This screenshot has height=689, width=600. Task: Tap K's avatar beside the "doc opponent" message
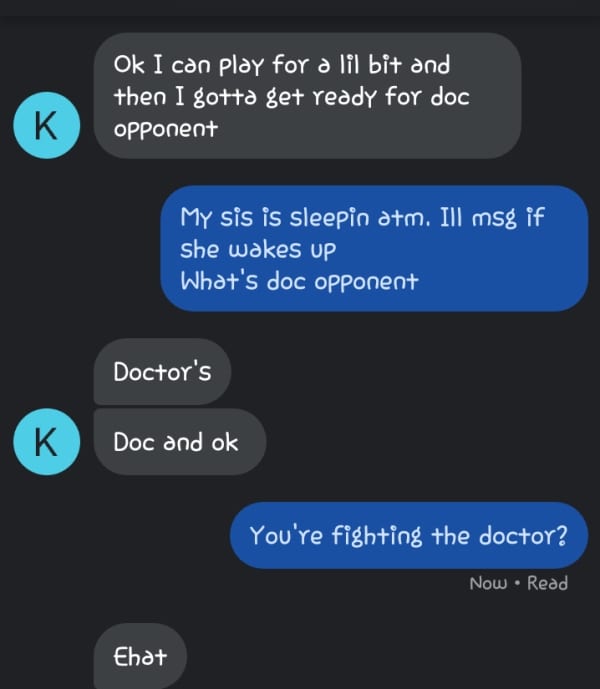pyautogui.click(x=46, y=125)
